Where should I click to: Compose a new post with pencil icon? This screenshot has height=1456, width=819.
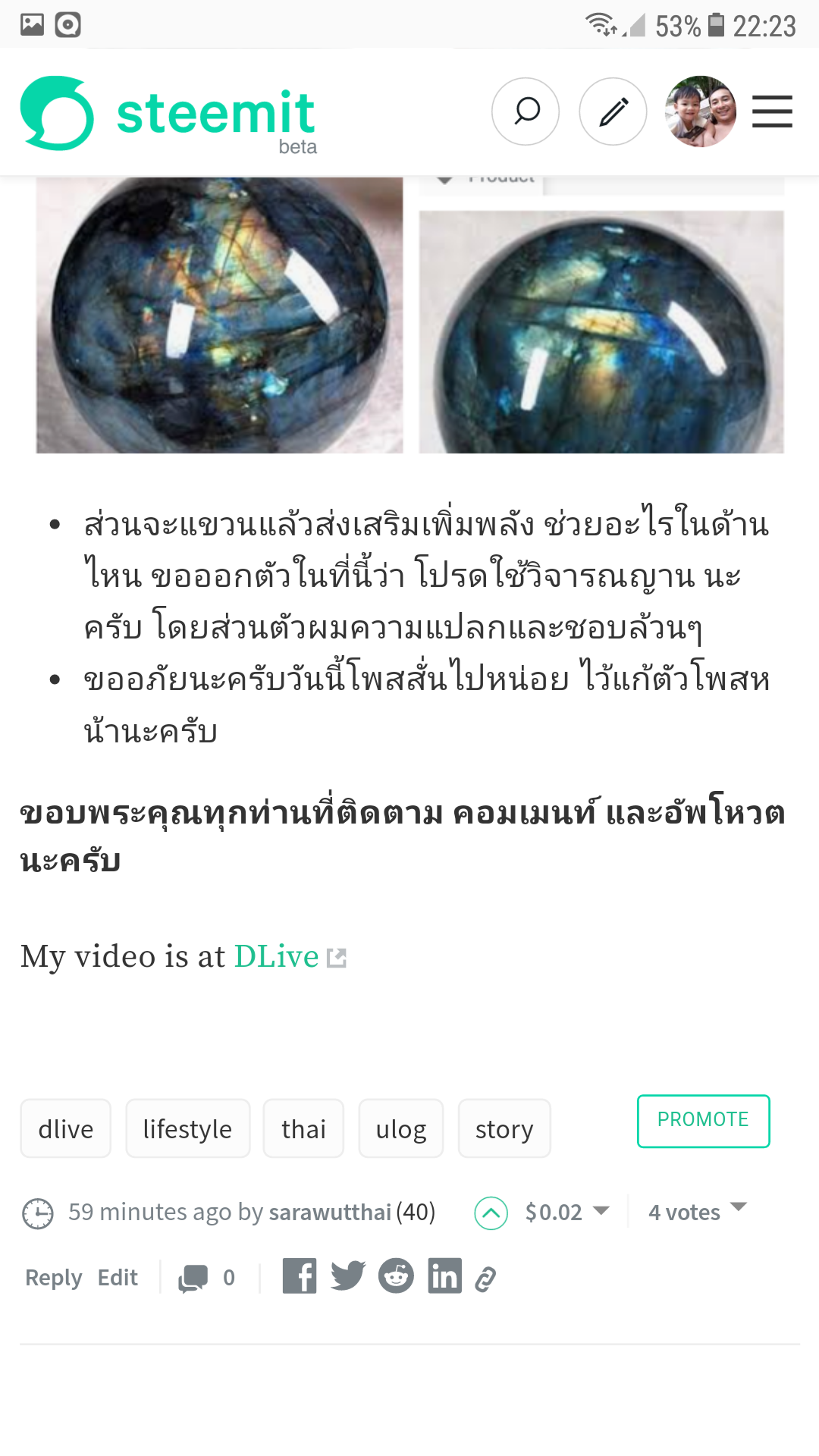click(613, 111)
